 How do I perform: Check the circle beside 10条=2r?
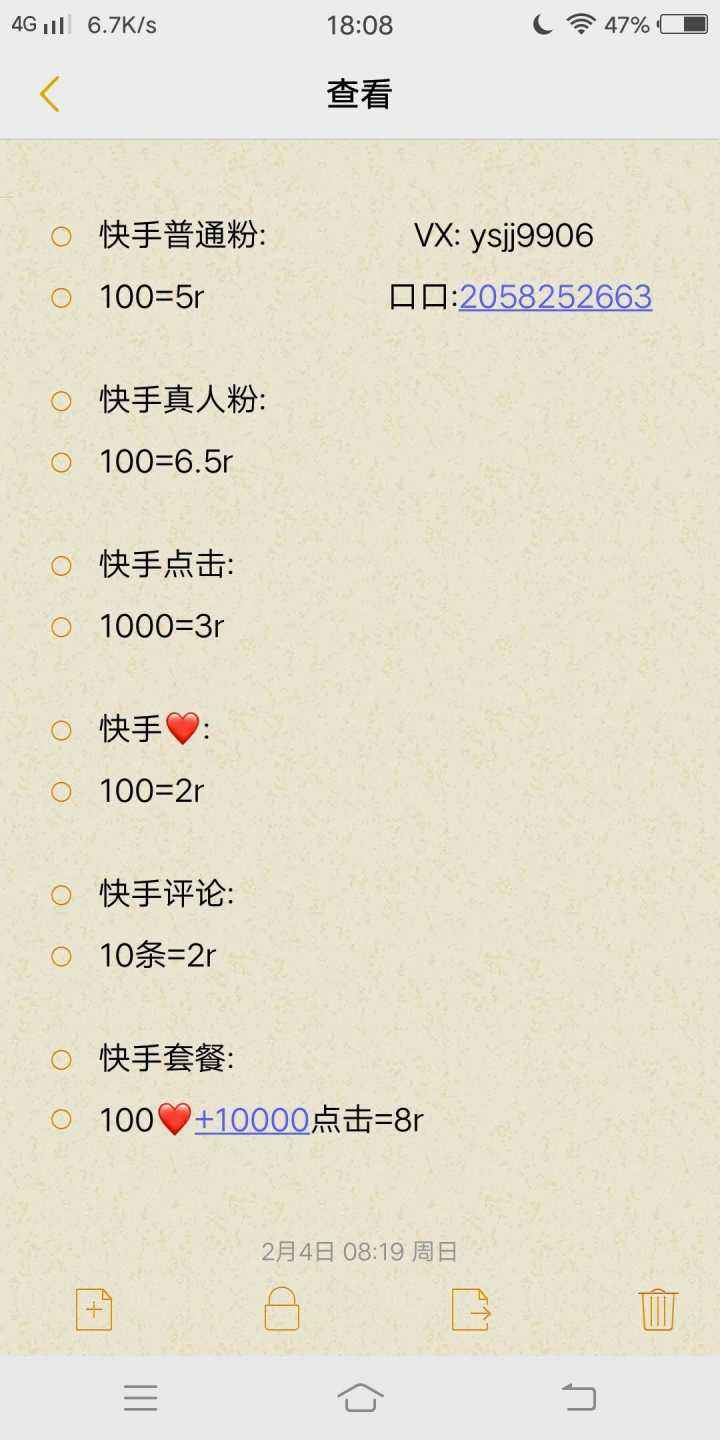pos(62,956)
